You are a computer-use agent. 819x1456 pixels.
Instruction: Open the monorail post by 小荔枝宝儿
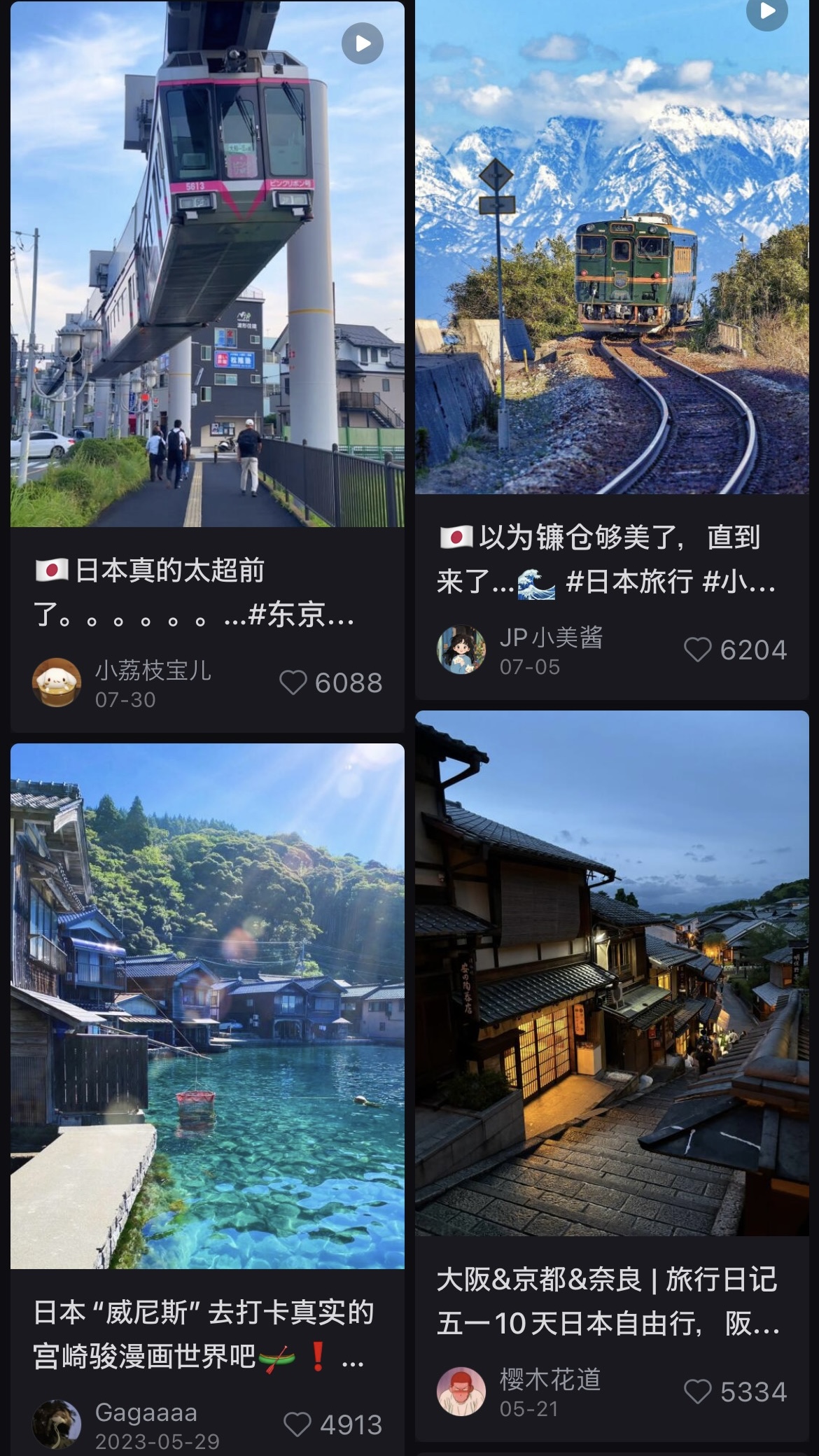coord(207,266)
